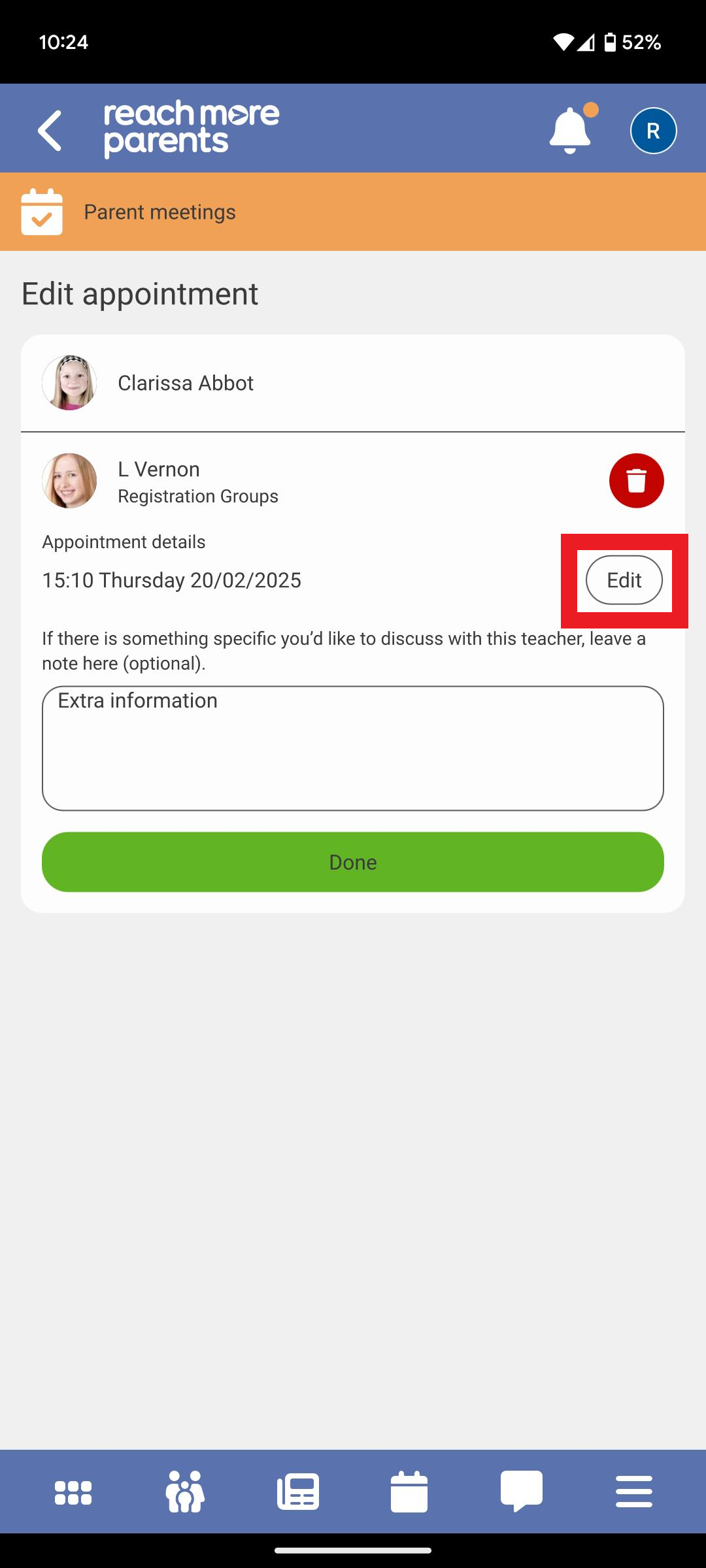Tap Edit next to the appointment time
This screenshot has height=1568, width=706.
[624, 580]
